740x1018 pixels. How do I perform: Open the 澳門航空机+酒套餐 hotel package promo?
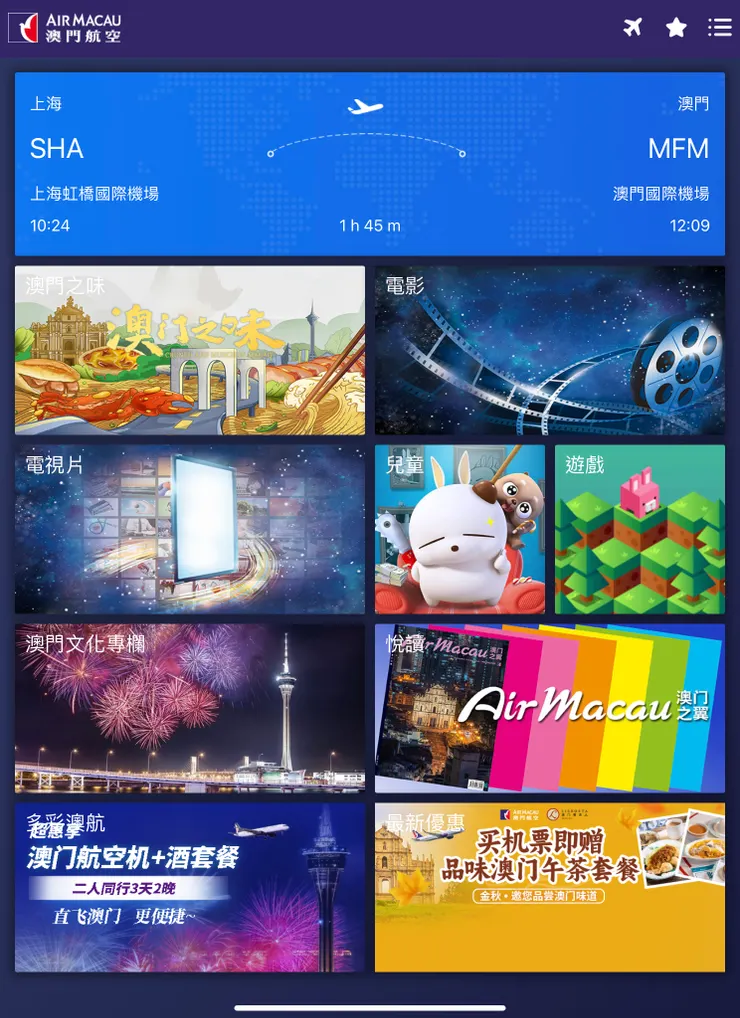190,888
